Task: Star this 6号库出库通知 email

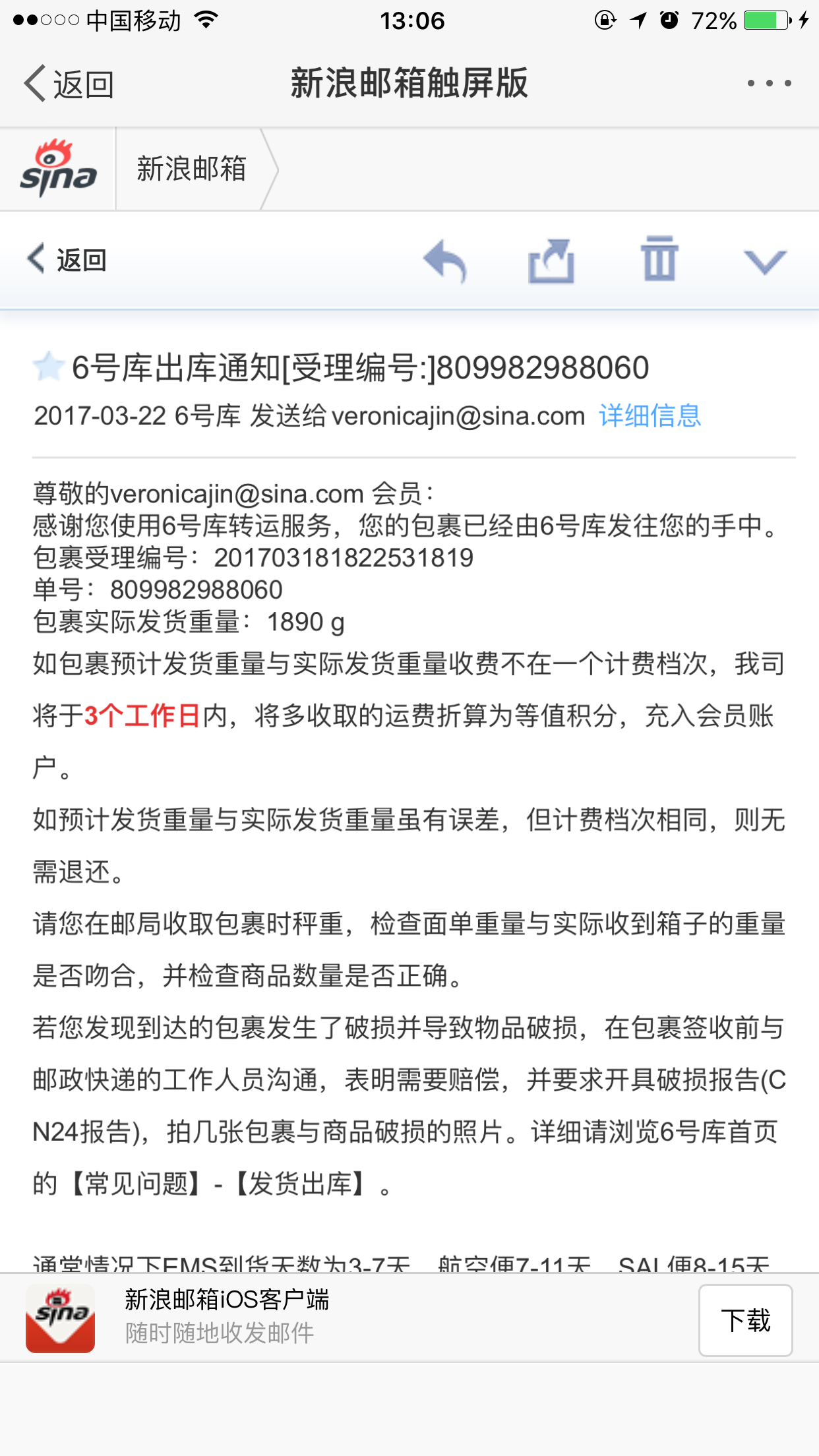Action: (x=48, y=367)
